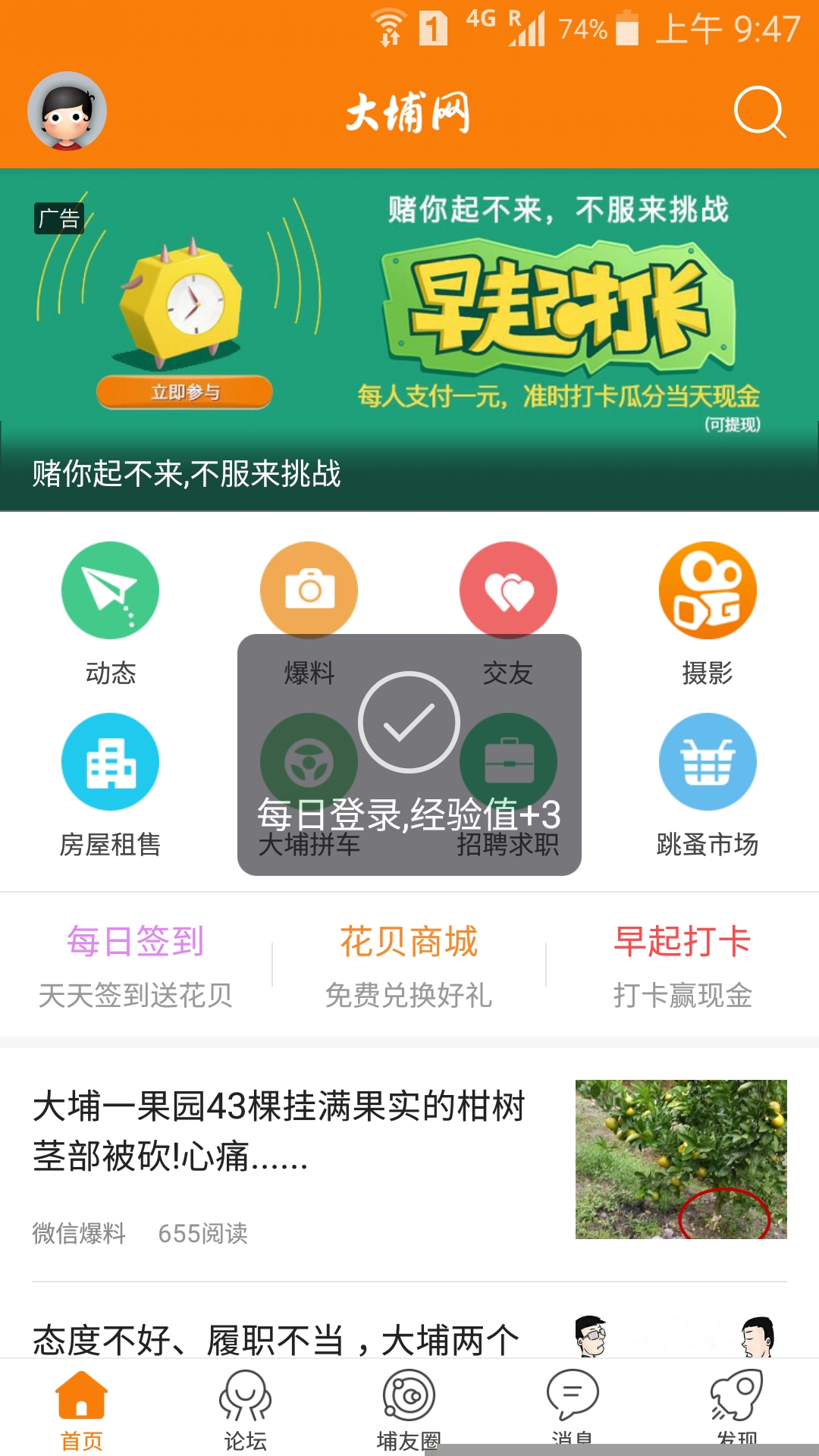This screenshot has width=819, height=1456.
Task: Tap the 立即参与 button on the ad banner
Action: [184, 392]
